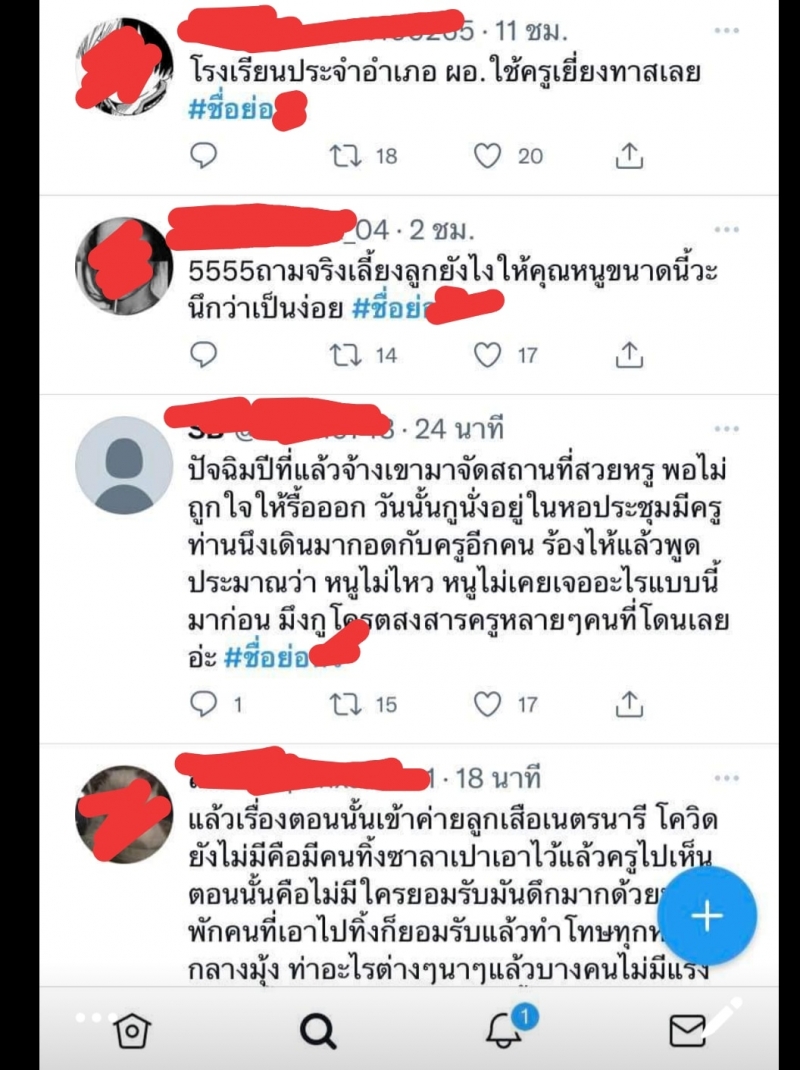Retweet the post with 14 retweets
The width and height of the screenshot is (800, 1070).
[347, 354]
